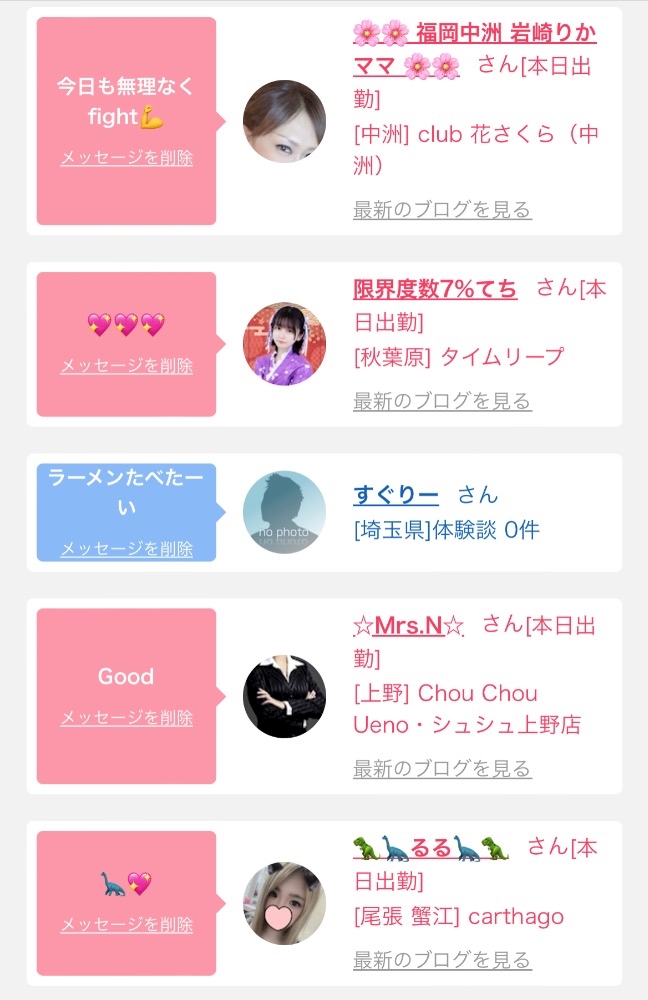
Task: Open るる profile link
Action: point(431,849)
